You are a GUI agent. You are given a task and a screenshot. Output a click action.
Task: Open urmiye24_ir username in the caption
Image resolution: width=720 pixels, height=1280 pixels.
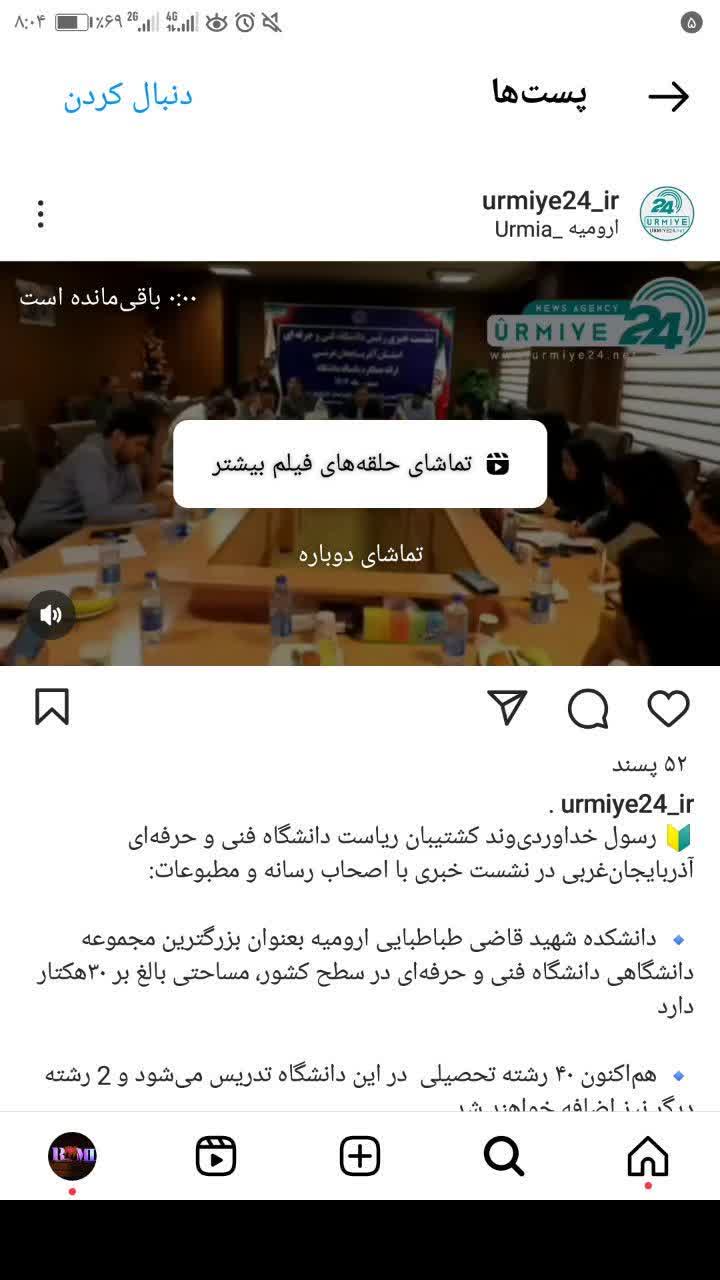[627, 804]
